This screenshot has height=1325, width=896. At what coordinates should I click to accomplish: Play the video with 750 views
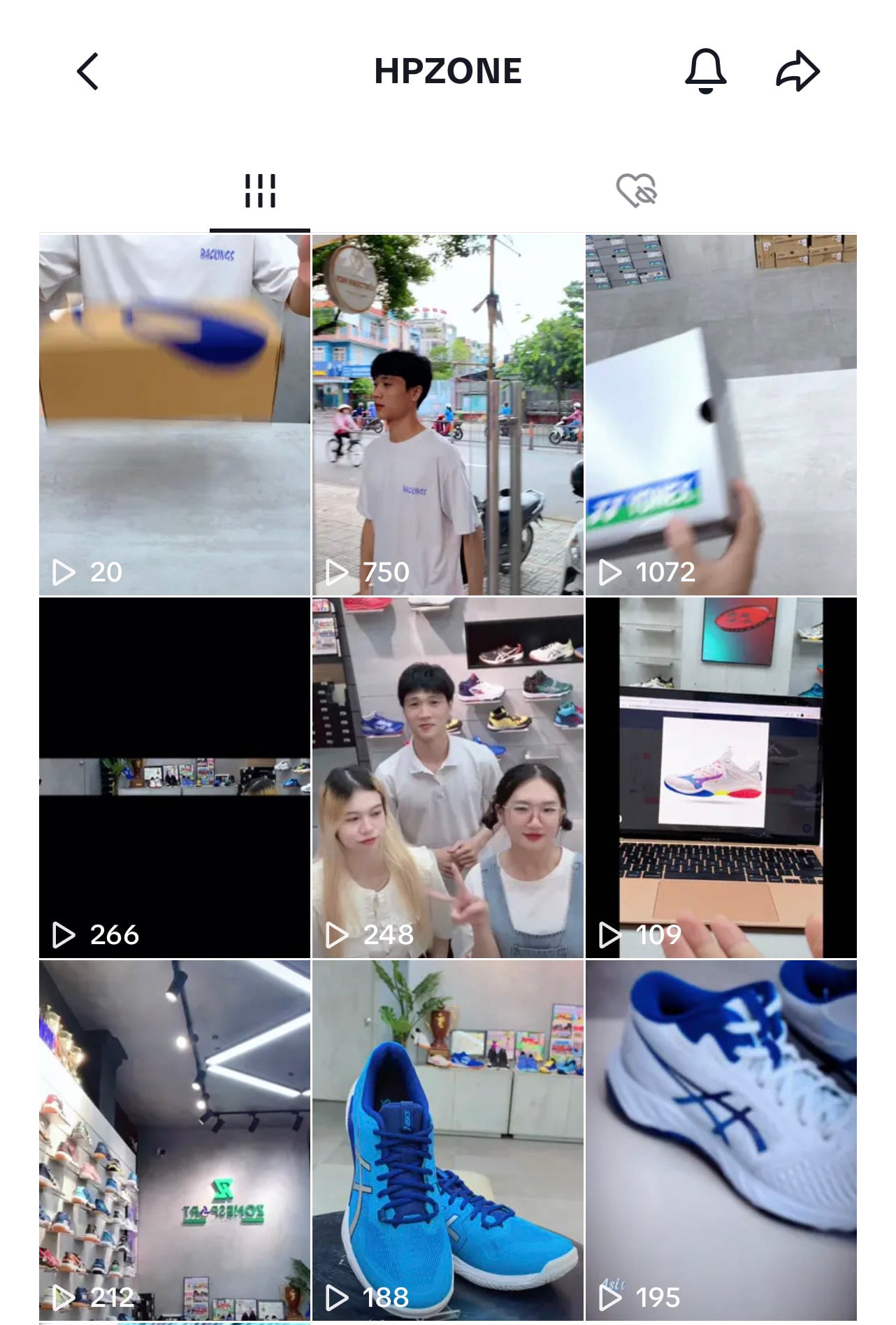(x=447, y=414)
